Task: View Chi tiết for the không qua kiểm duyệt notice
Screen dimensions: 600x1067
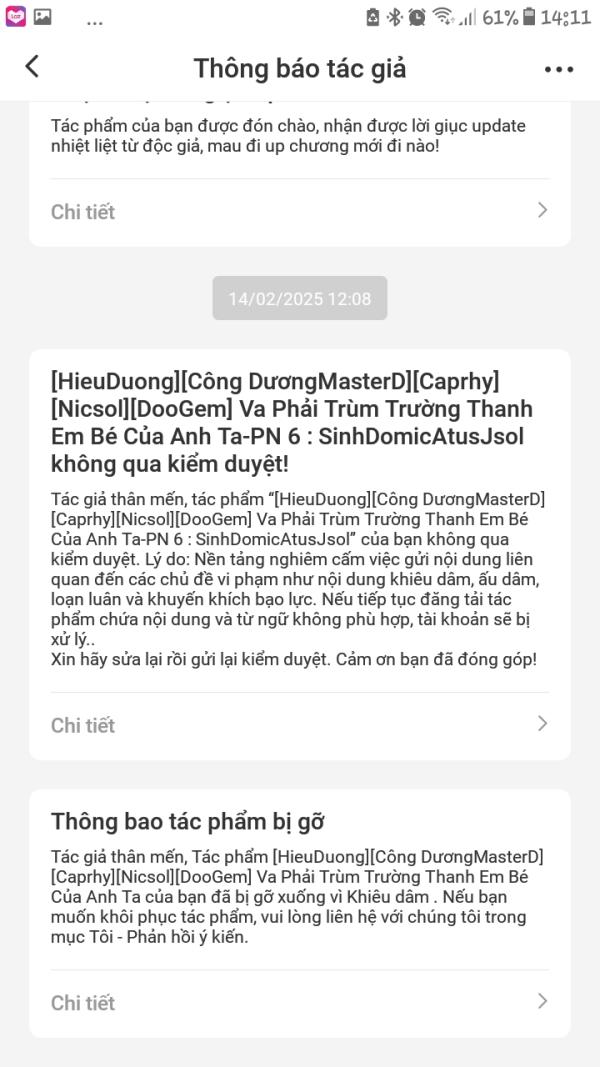Action: pos(299,724)
